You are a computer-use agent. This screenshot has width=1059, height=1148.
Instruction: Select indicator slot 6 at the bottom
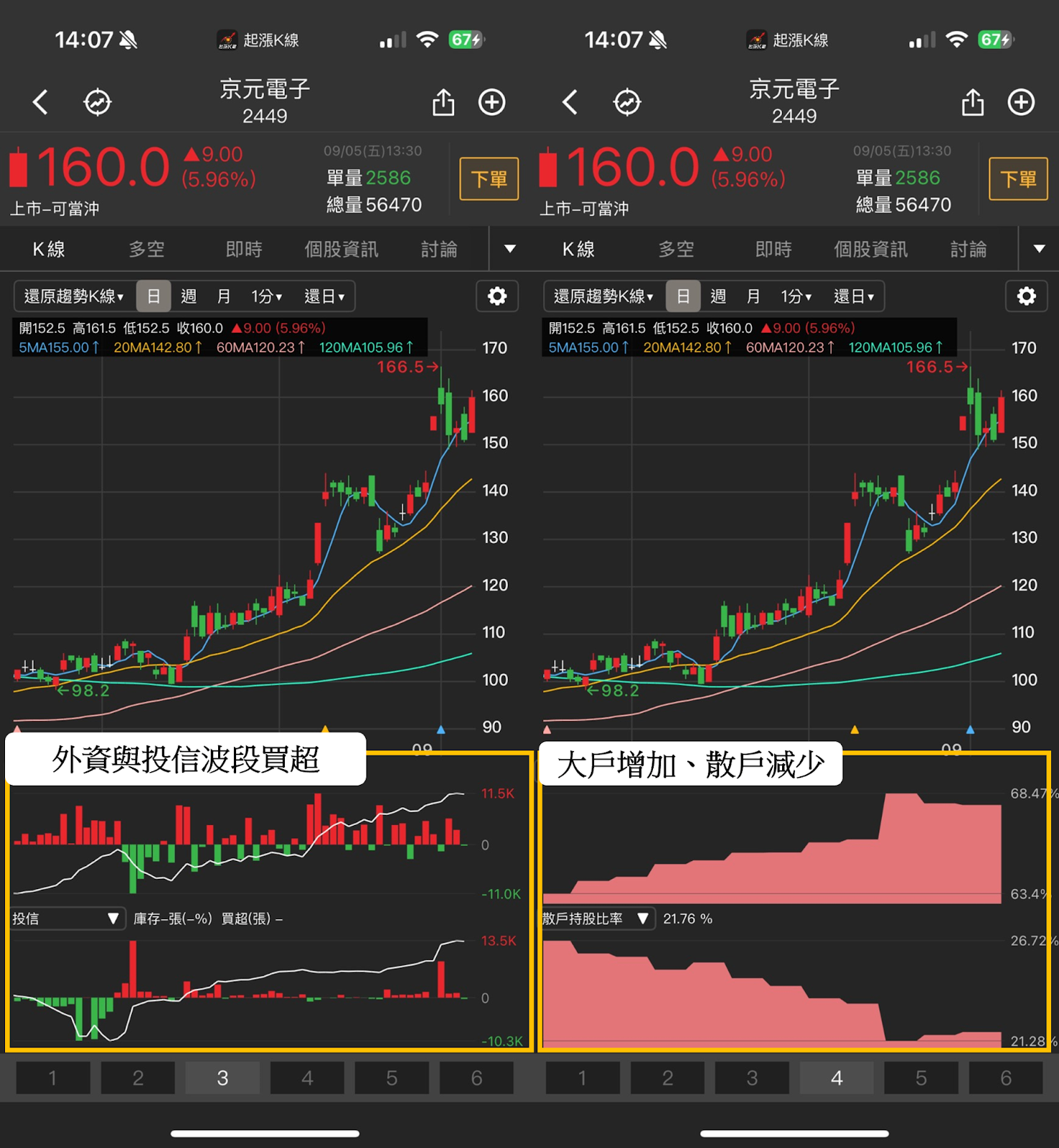pos(476,1077)
